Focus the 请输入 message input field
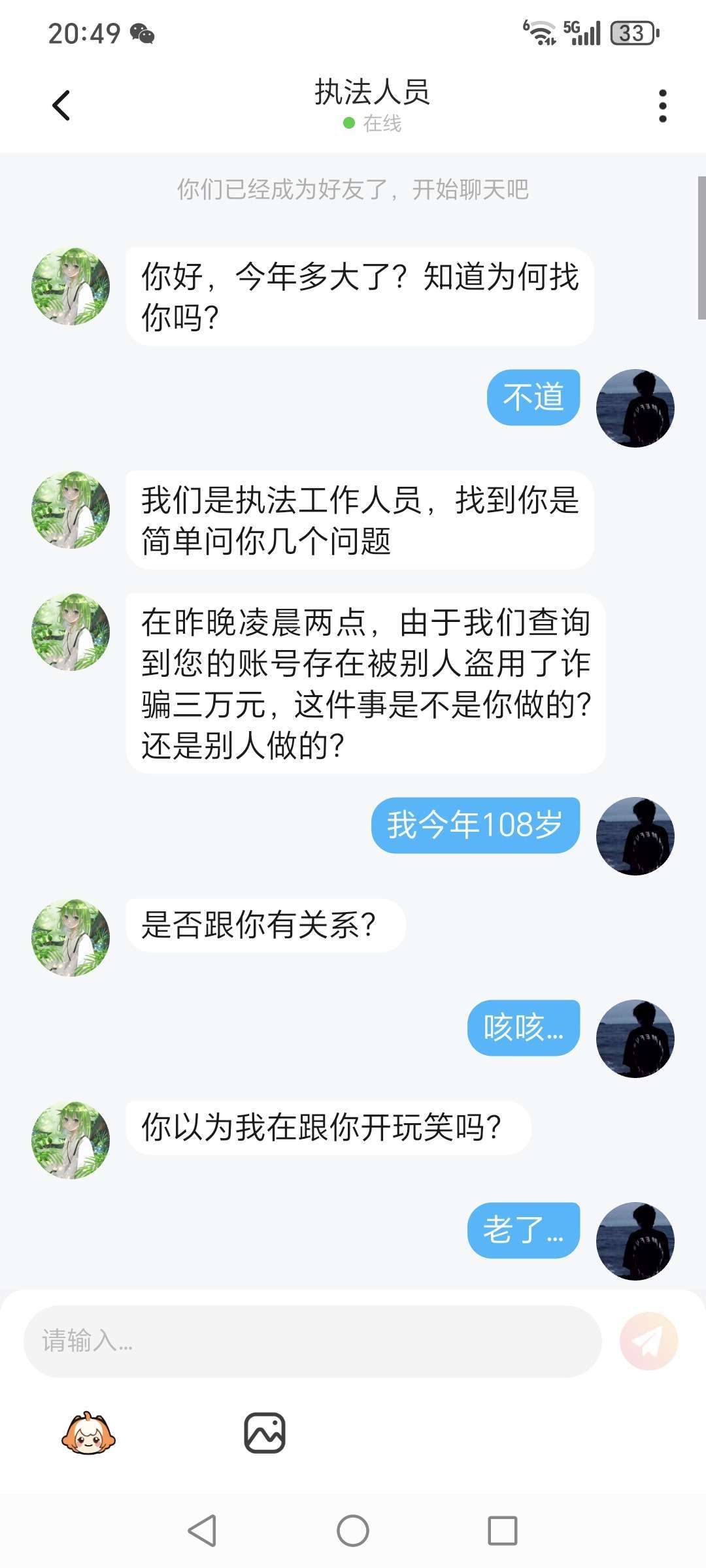 click(x=312, y=1341)
